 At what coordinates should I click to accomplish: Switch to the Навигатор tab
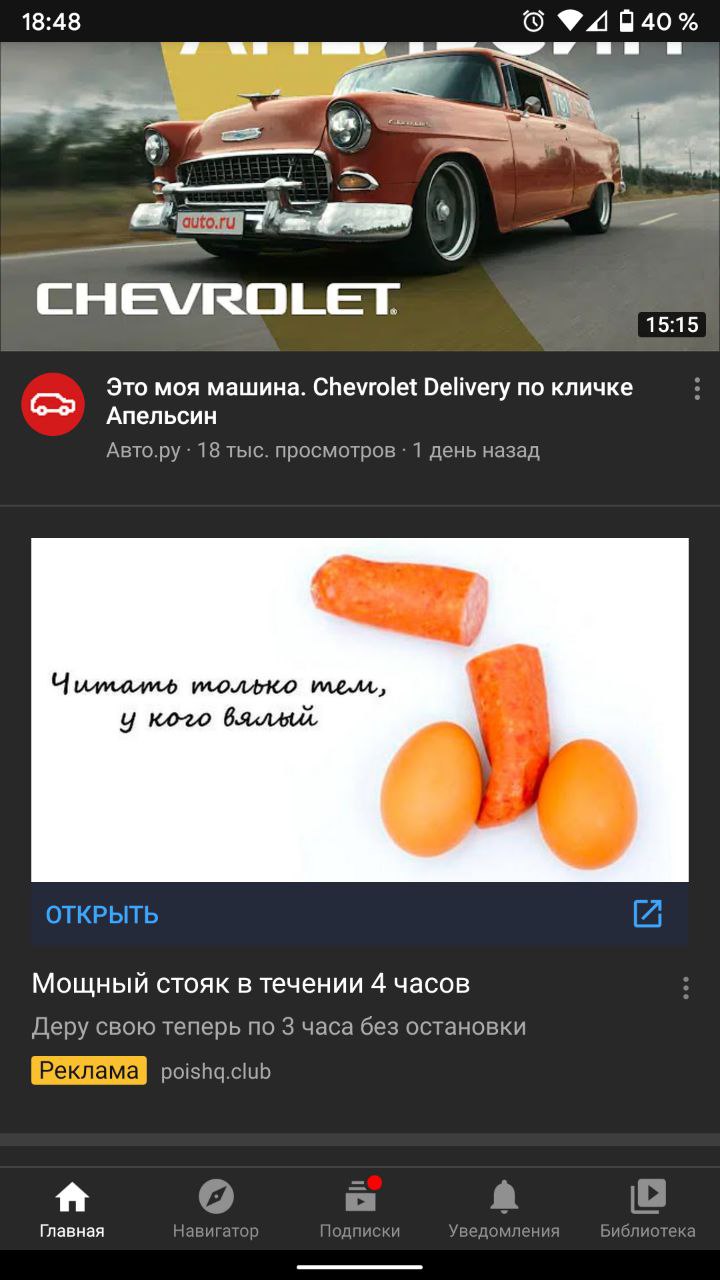click(x=215, y=1208)
